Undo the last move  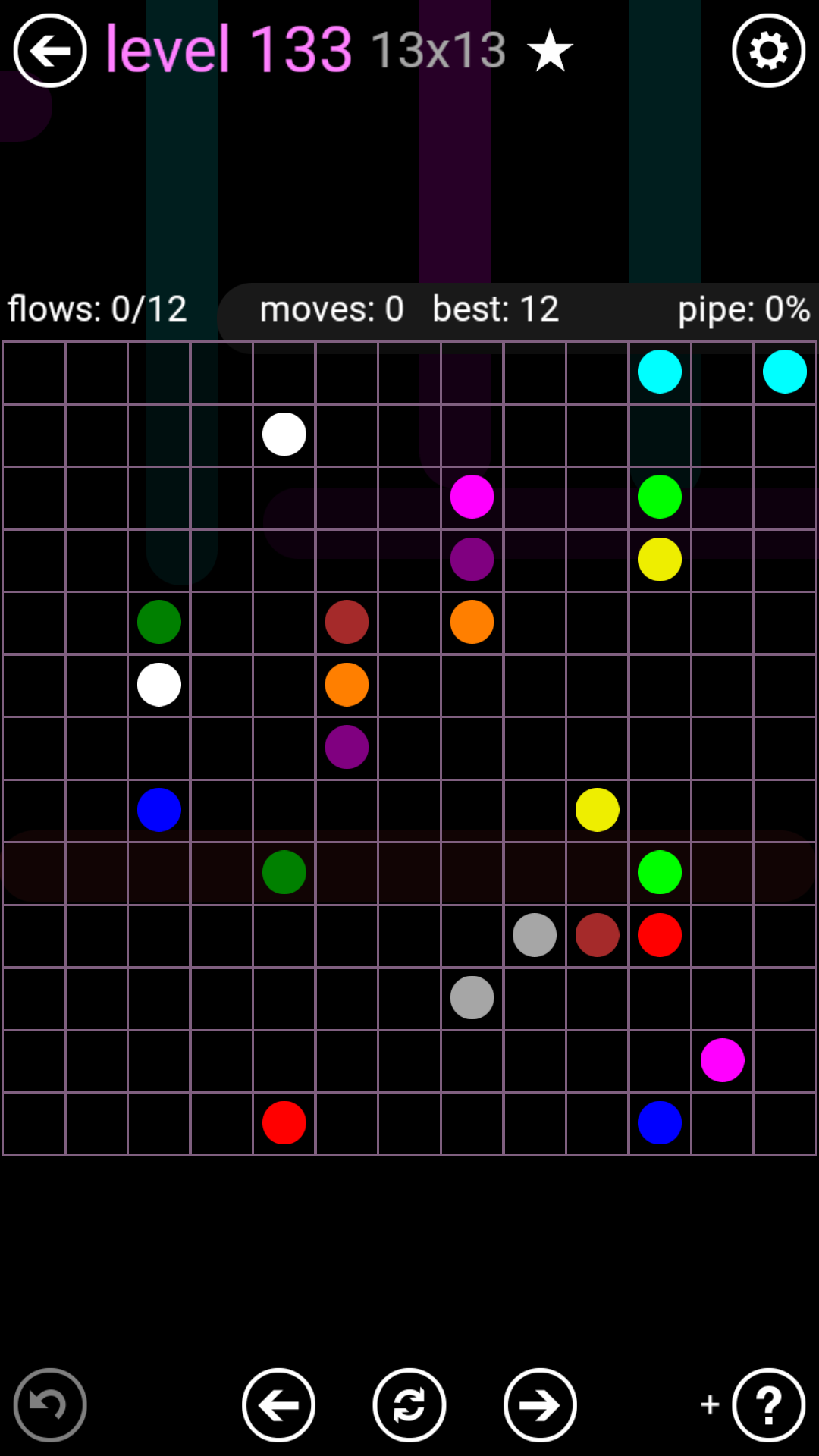coord(50,1405)
